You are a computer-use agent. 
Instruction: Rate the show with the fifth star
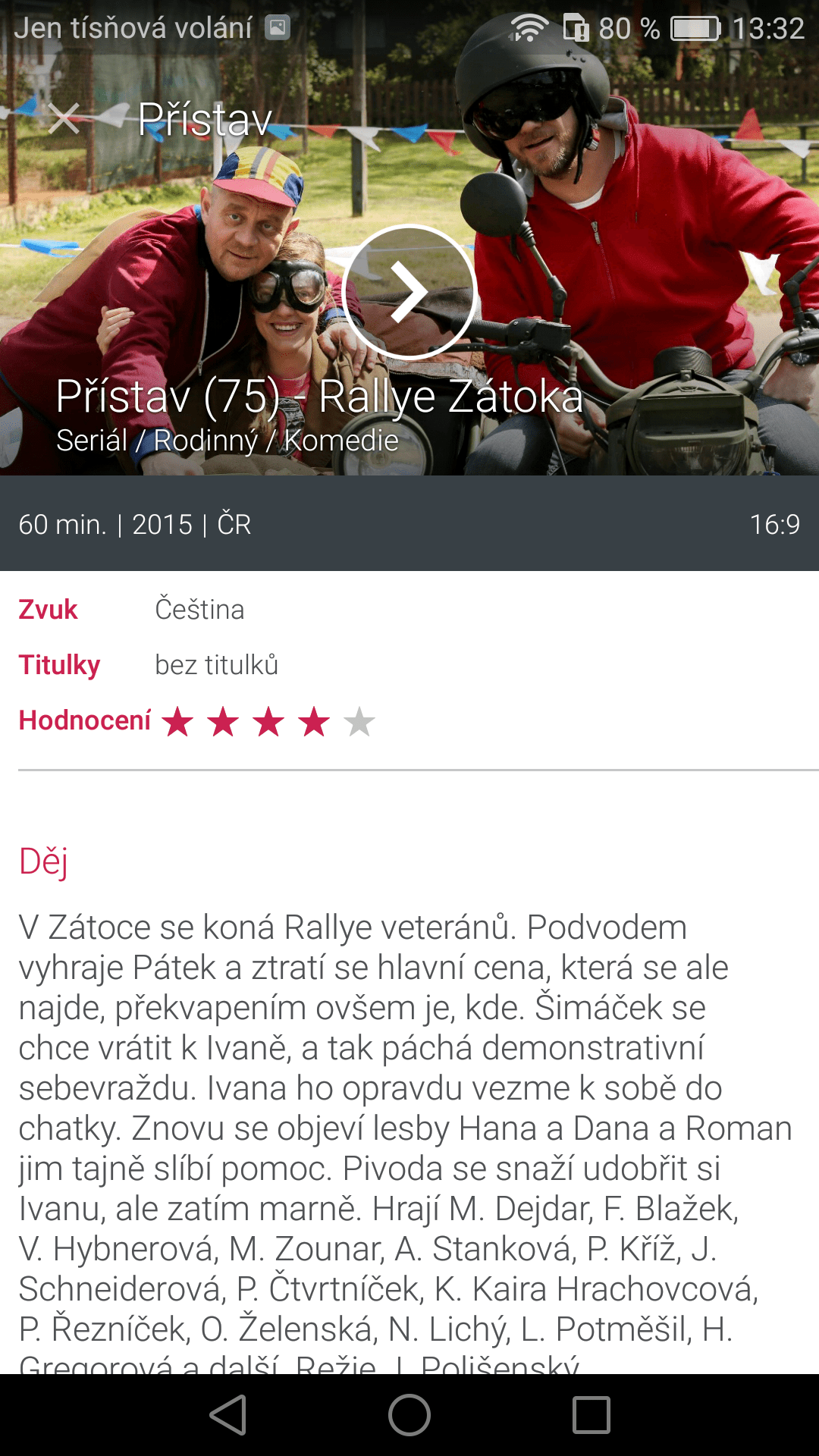click(x=359, y=721)
